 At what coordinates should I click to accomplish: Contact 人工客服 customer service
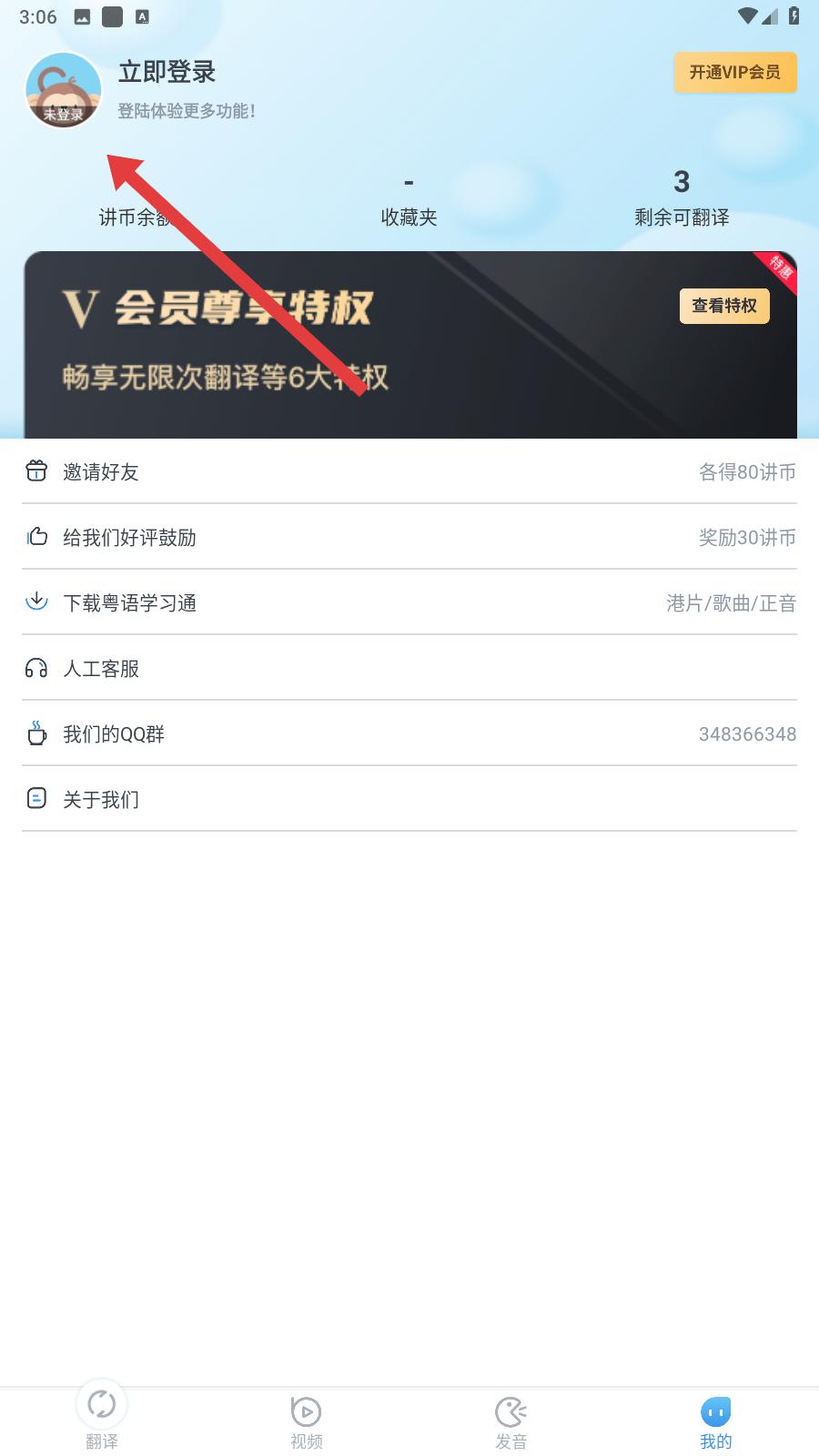(409, 668)
